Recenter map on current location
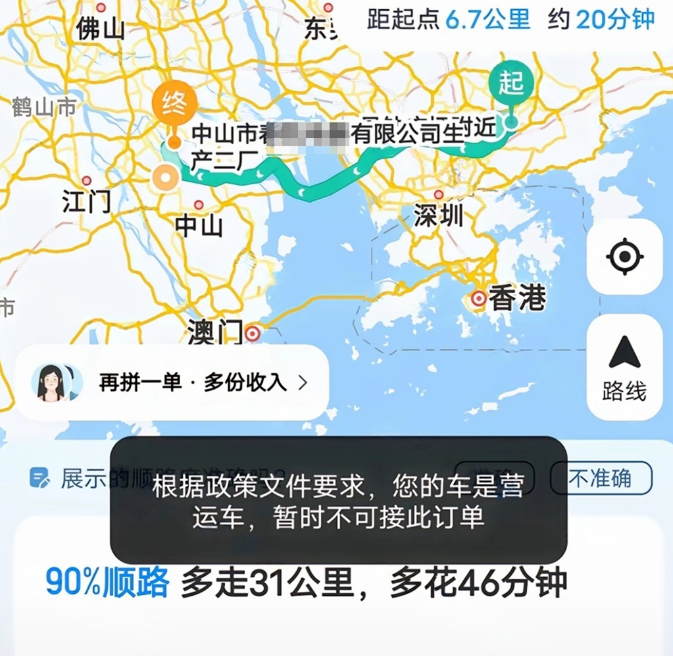This screenshot has height=656, width=673. point(624,257)
